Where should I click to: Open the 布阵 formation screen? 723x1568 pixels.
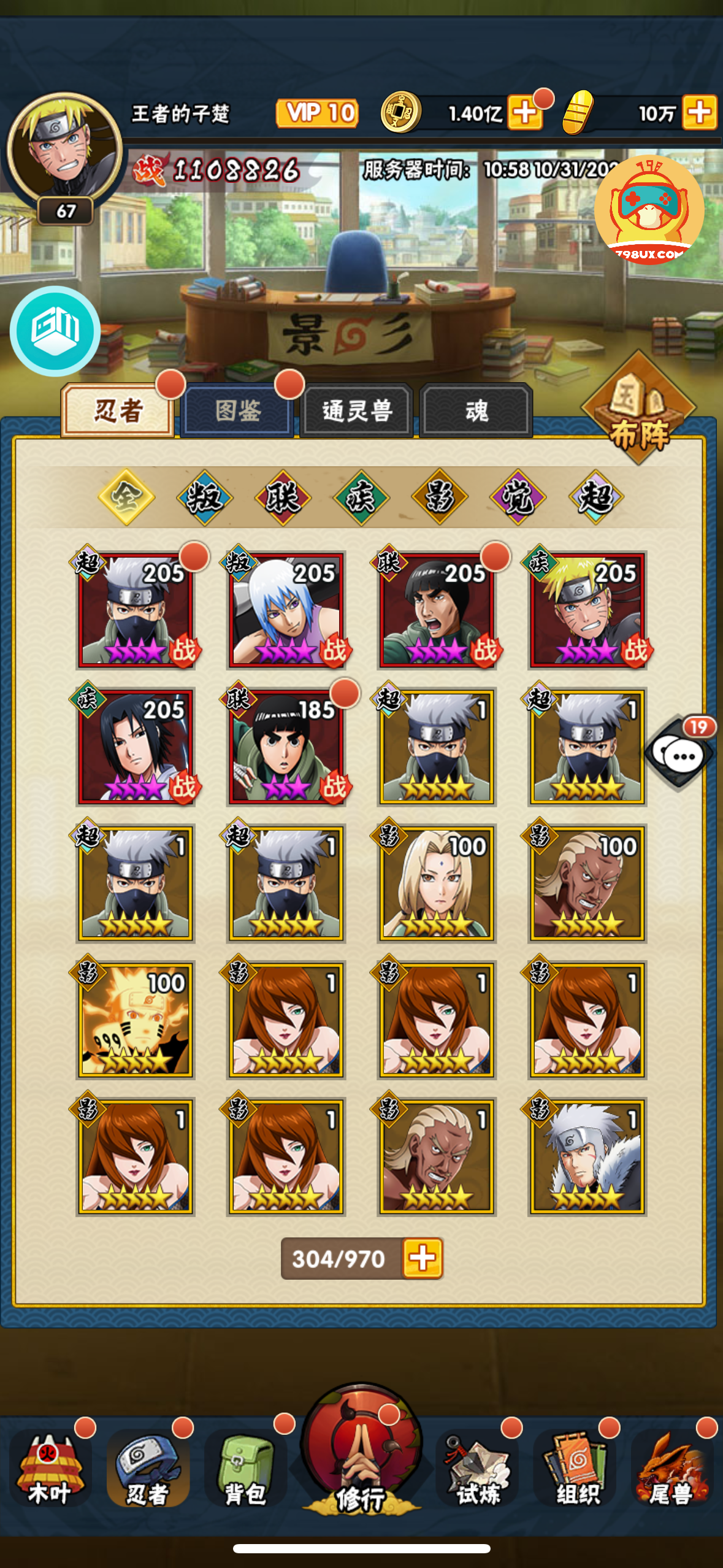[639, 407]
